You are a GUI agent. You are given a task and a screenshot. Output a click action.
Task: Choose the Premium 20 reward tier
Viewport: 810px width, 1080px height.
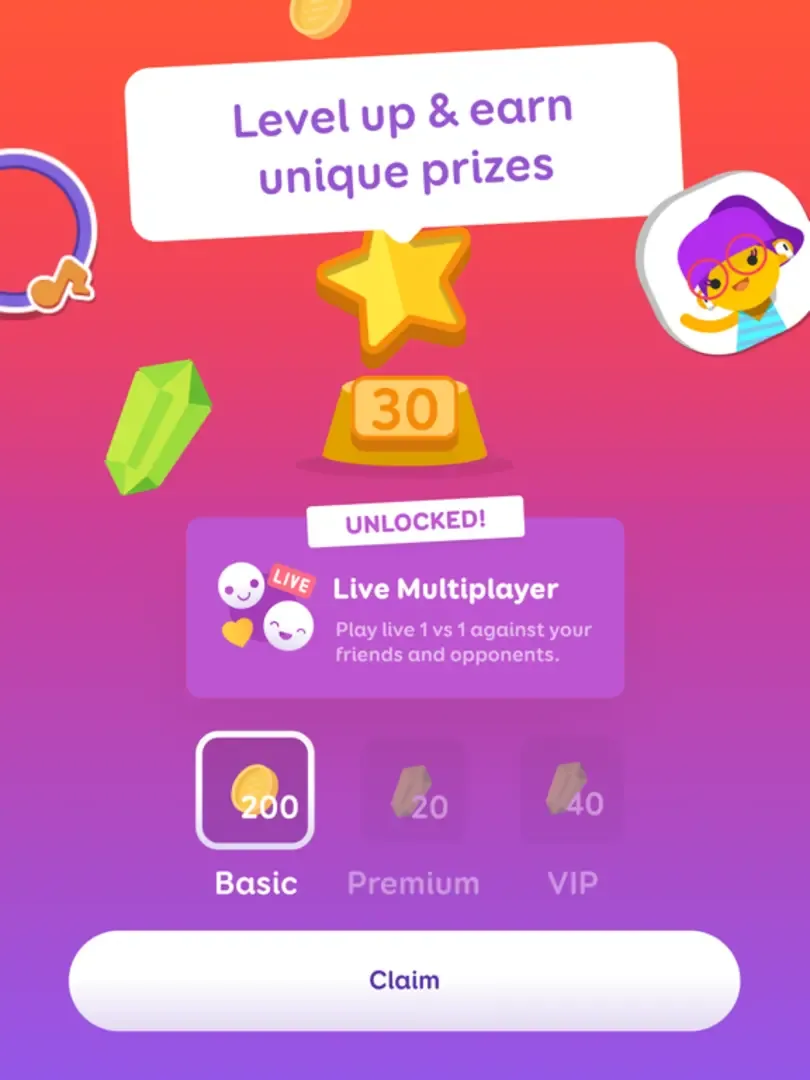click(x=413, y=793)
